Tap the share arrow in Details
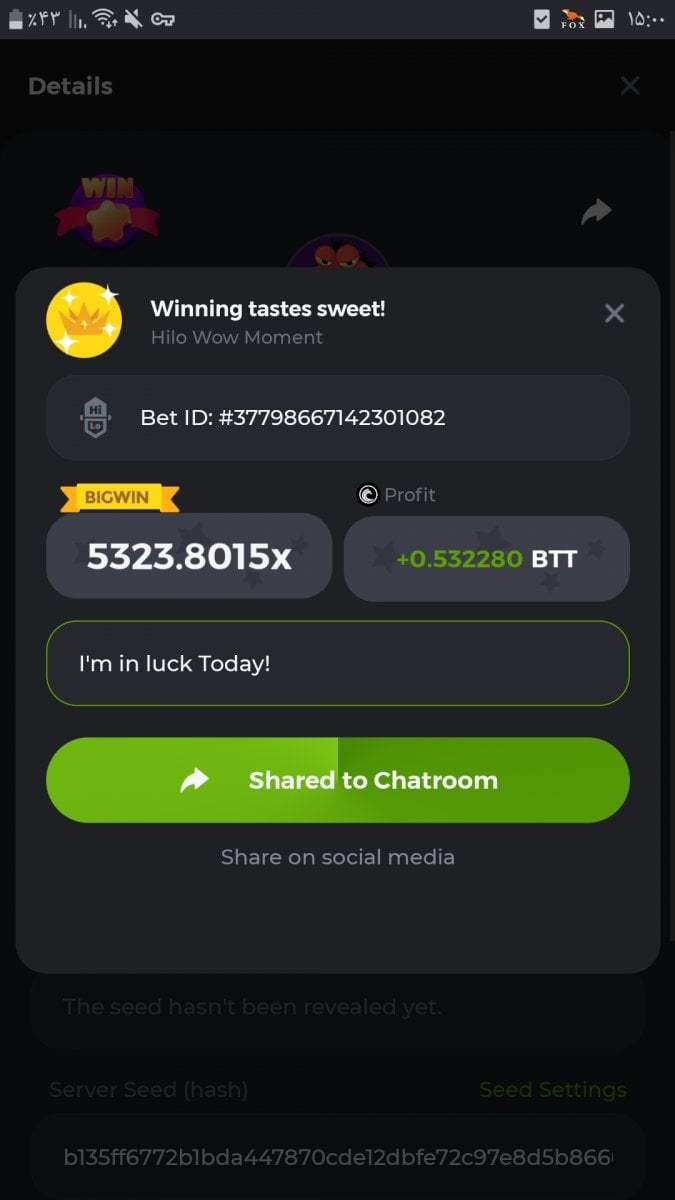 596,211
